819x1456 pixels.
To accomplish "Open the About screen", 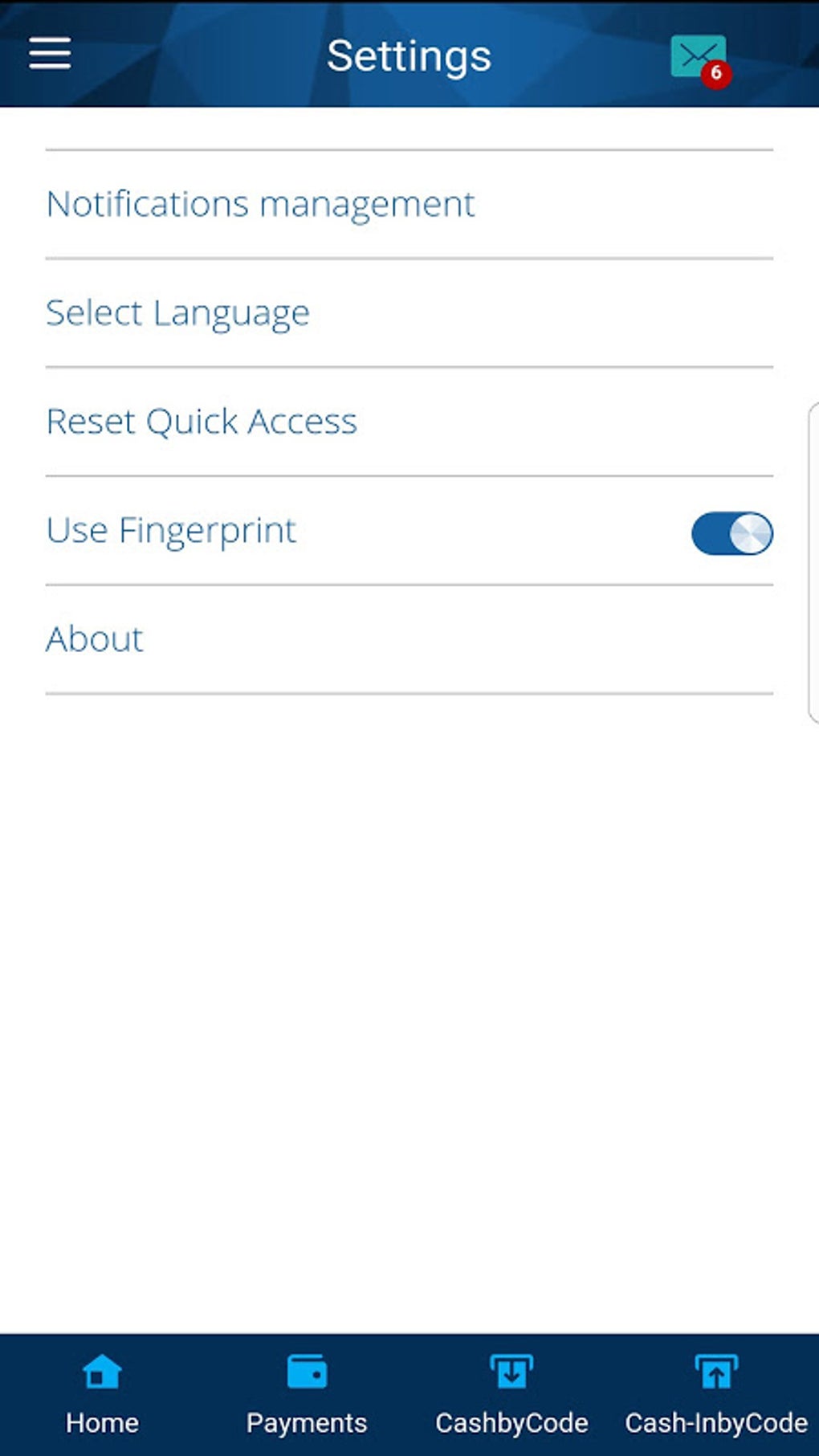I will pos(94,638).
